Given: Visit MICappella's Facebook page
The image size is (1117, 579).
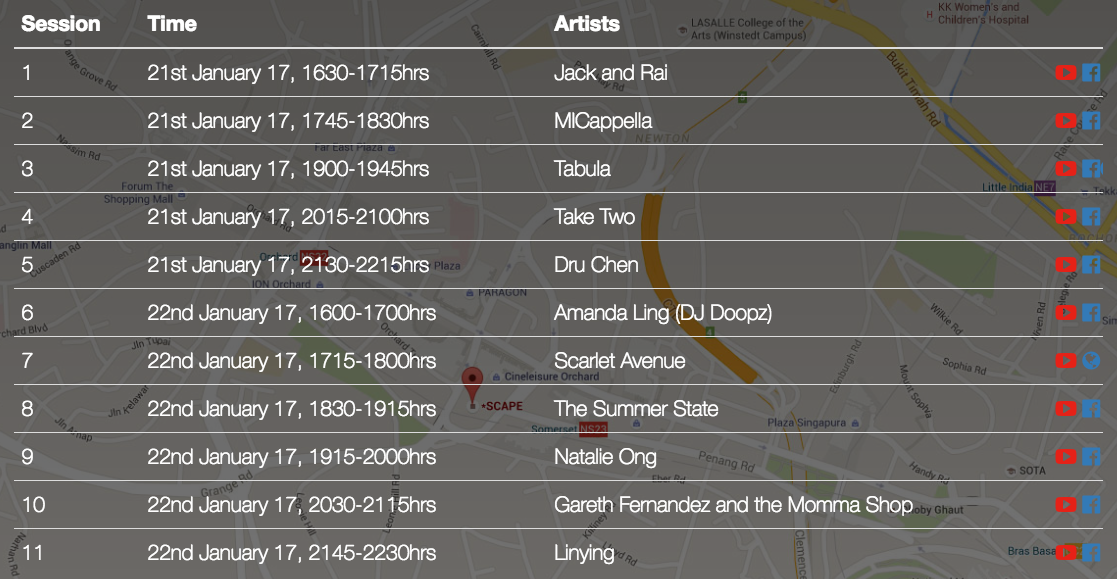Looking at the screenshot, I should pos(1091,121).
